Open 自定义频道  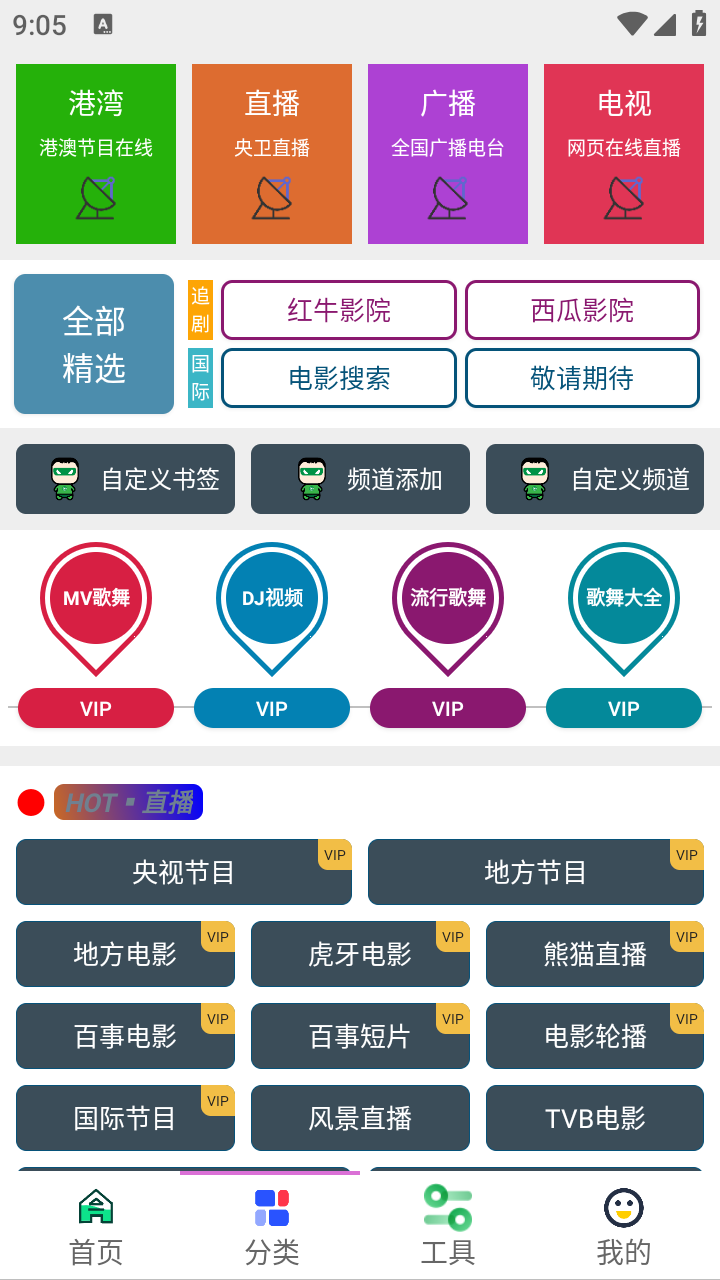point(595,479)
